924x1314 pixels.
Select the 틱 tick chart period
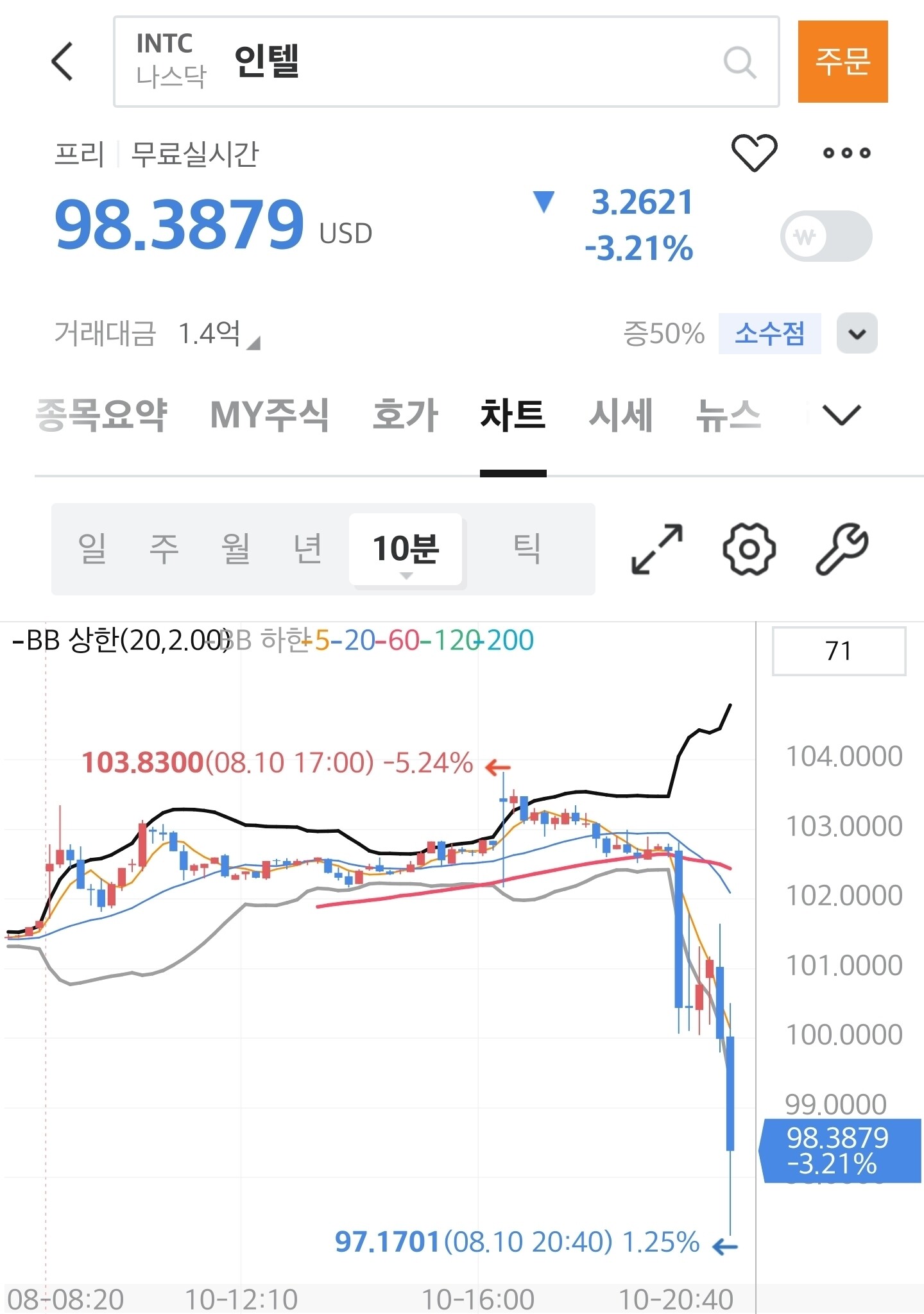[527, 549]
